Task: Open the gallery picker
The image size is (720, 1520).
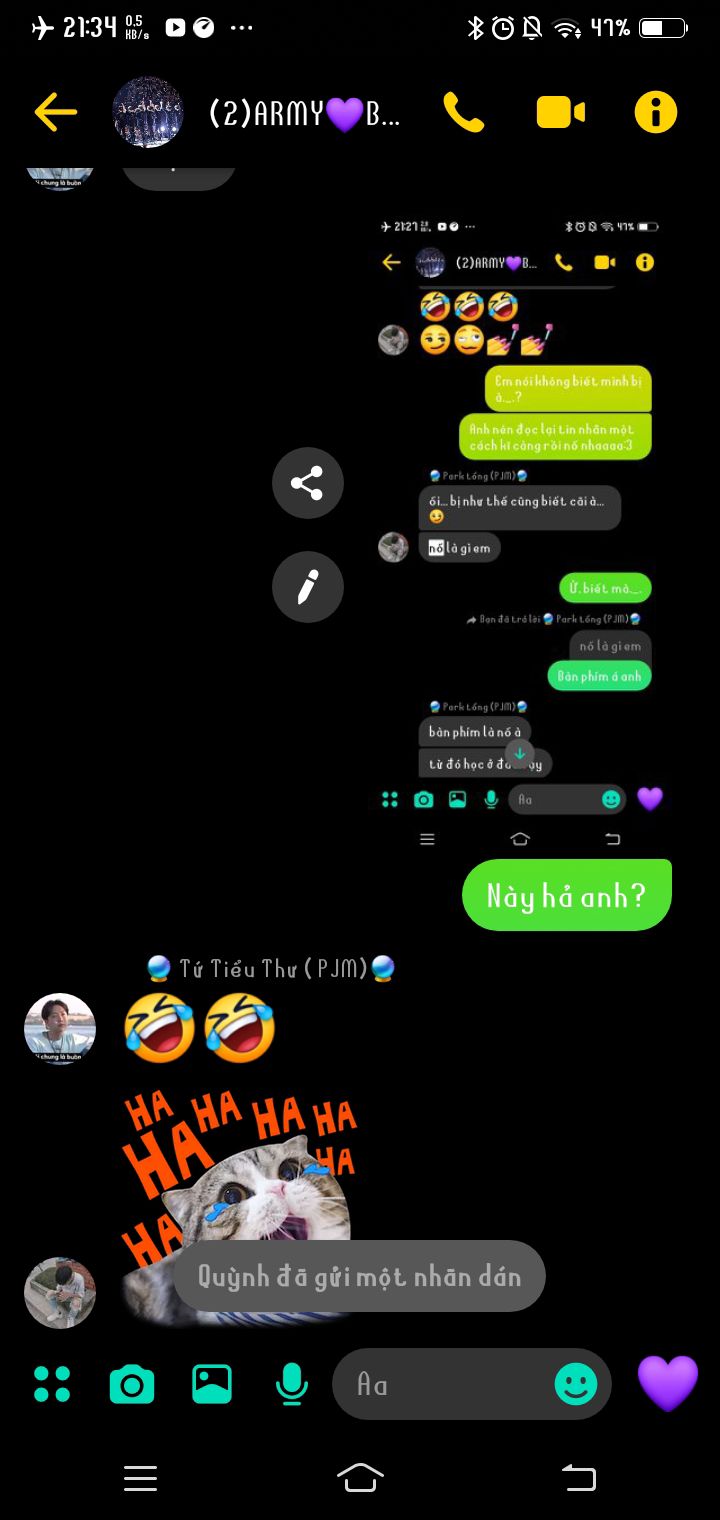Action: tap(212, 1384)
